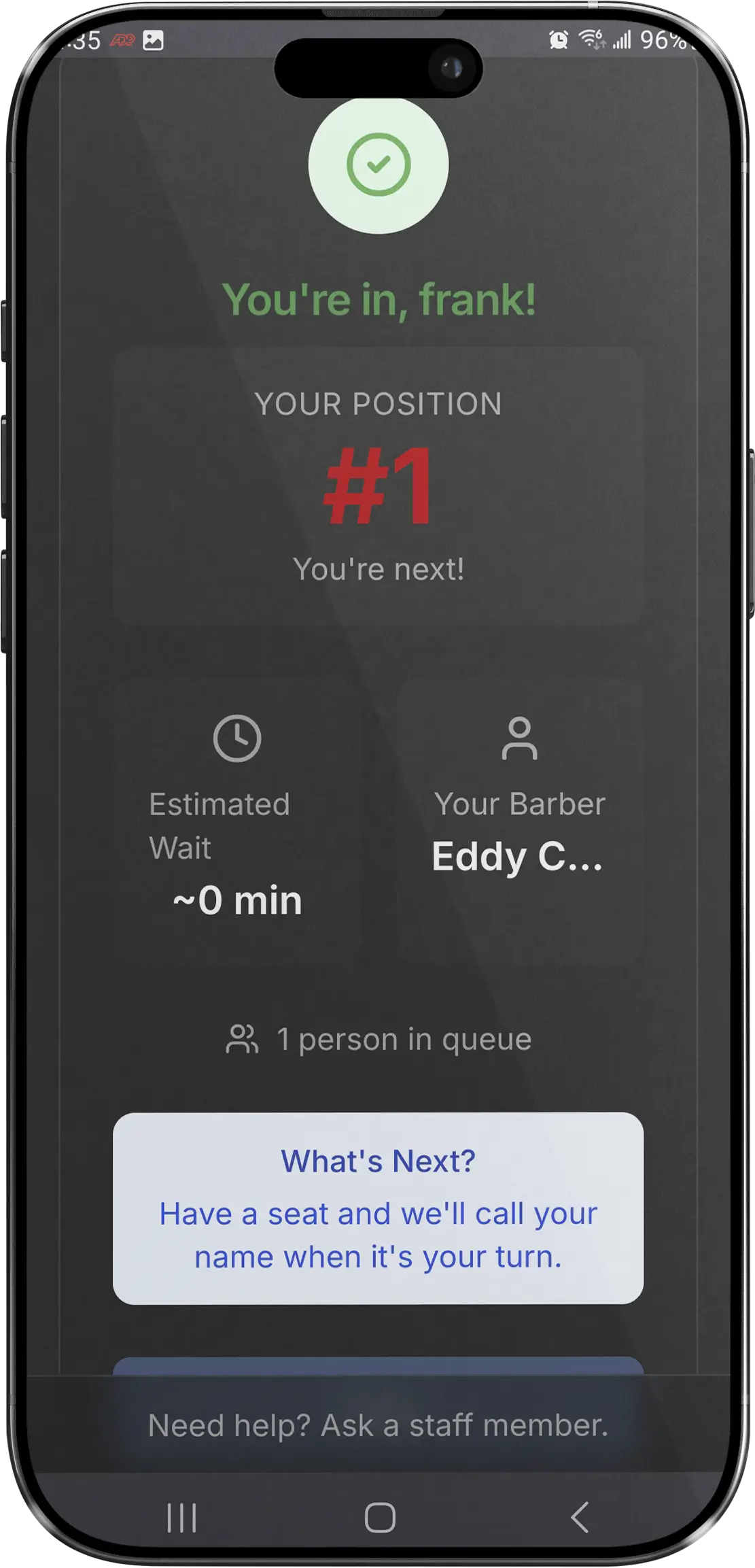
Task: Click the person icon above Your Barber
Action: coord(521,738)
